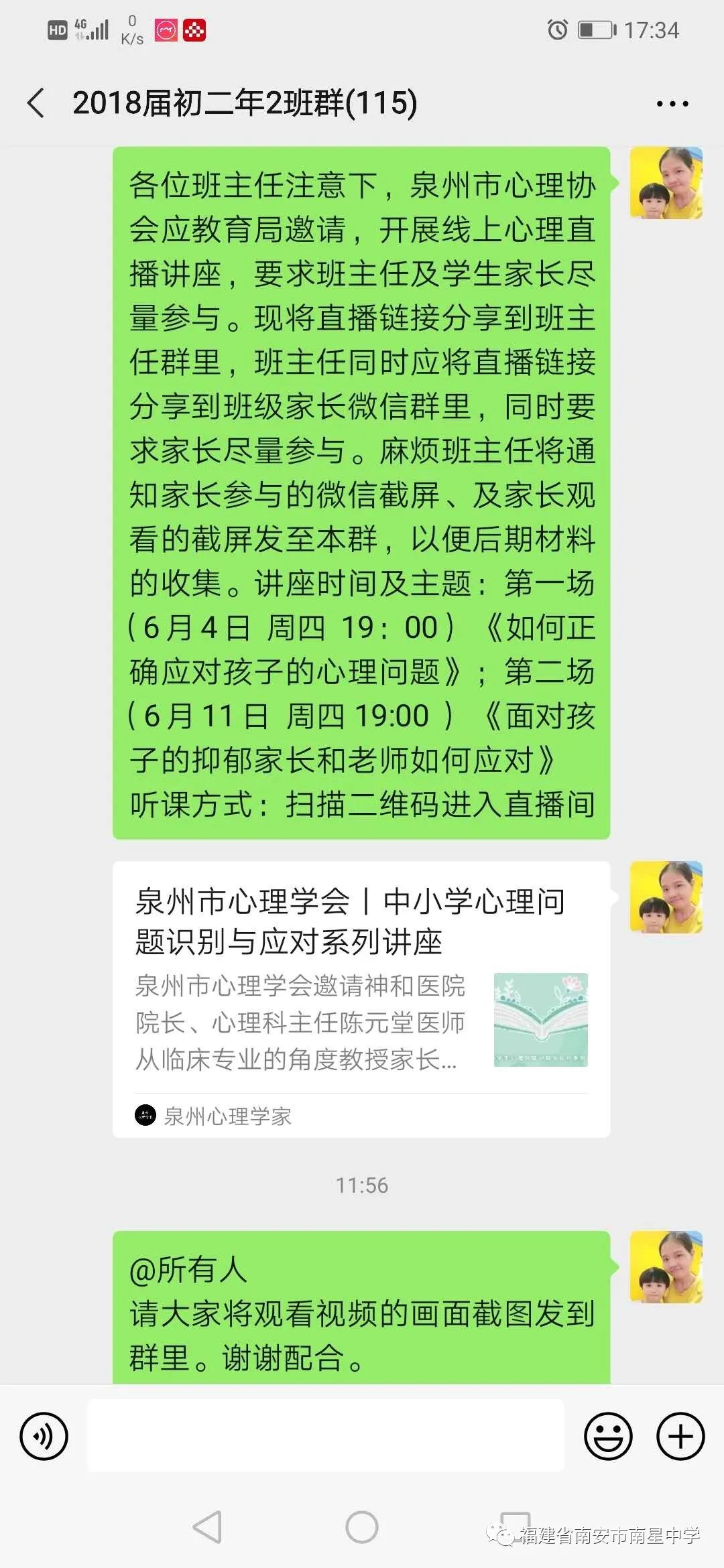Focus the message text field
This screenshot has height=1568, width=724.
326,1436
